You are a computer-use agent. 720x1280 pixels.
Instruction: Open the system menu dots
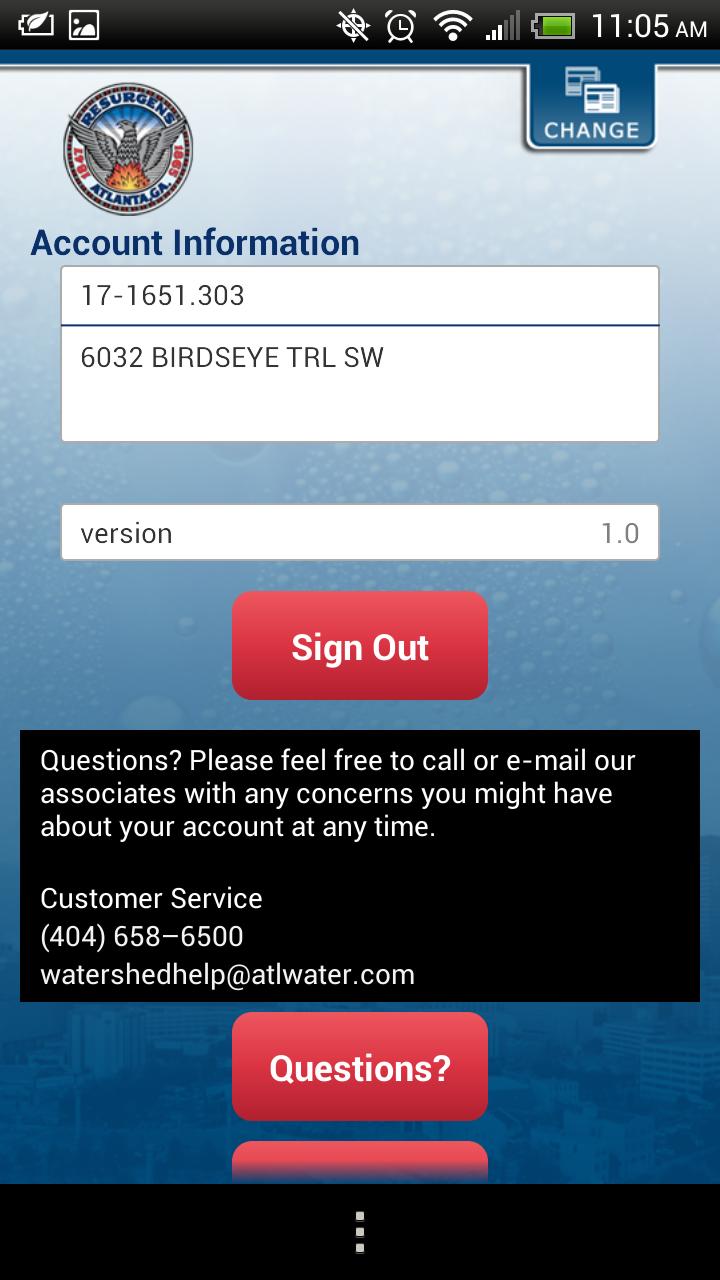[x=360, y=1232]
